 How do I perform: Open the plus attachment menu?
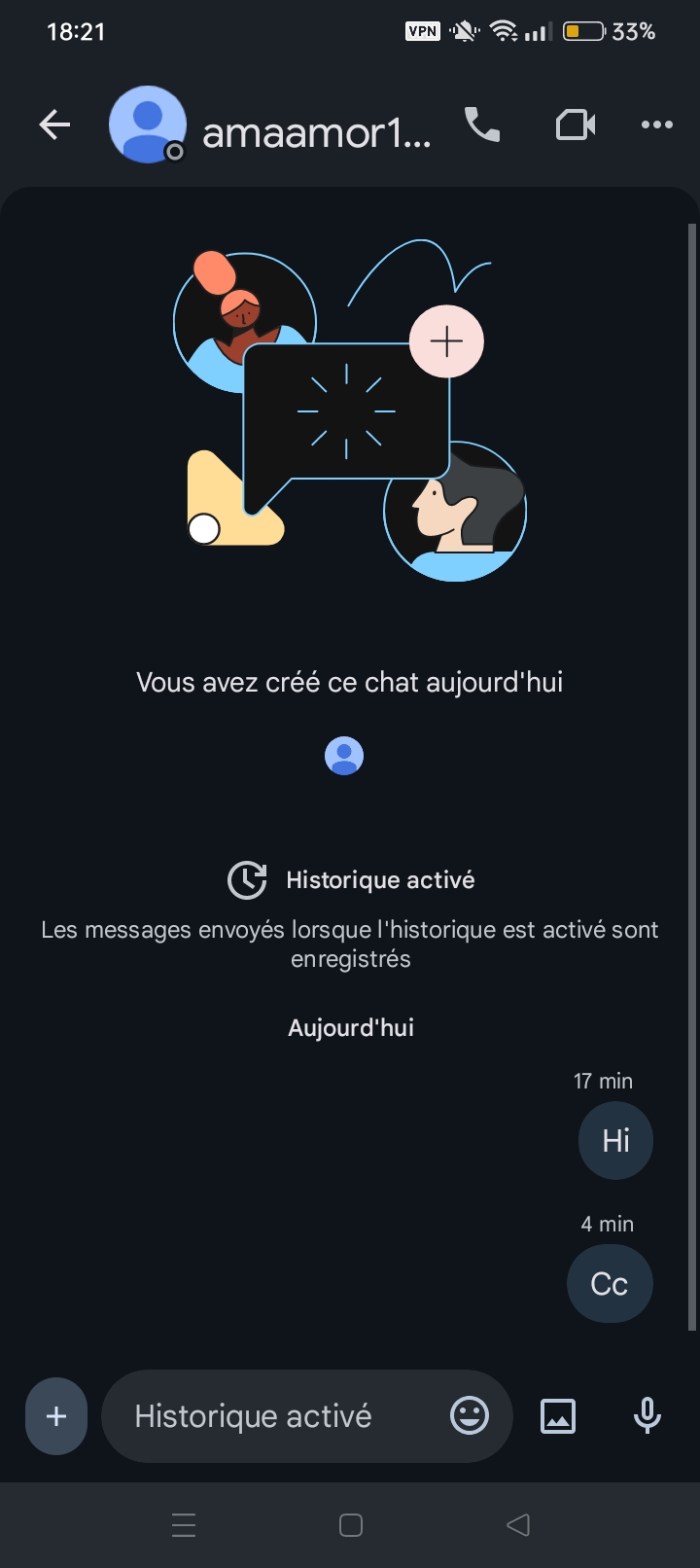tap(56, 1416)
